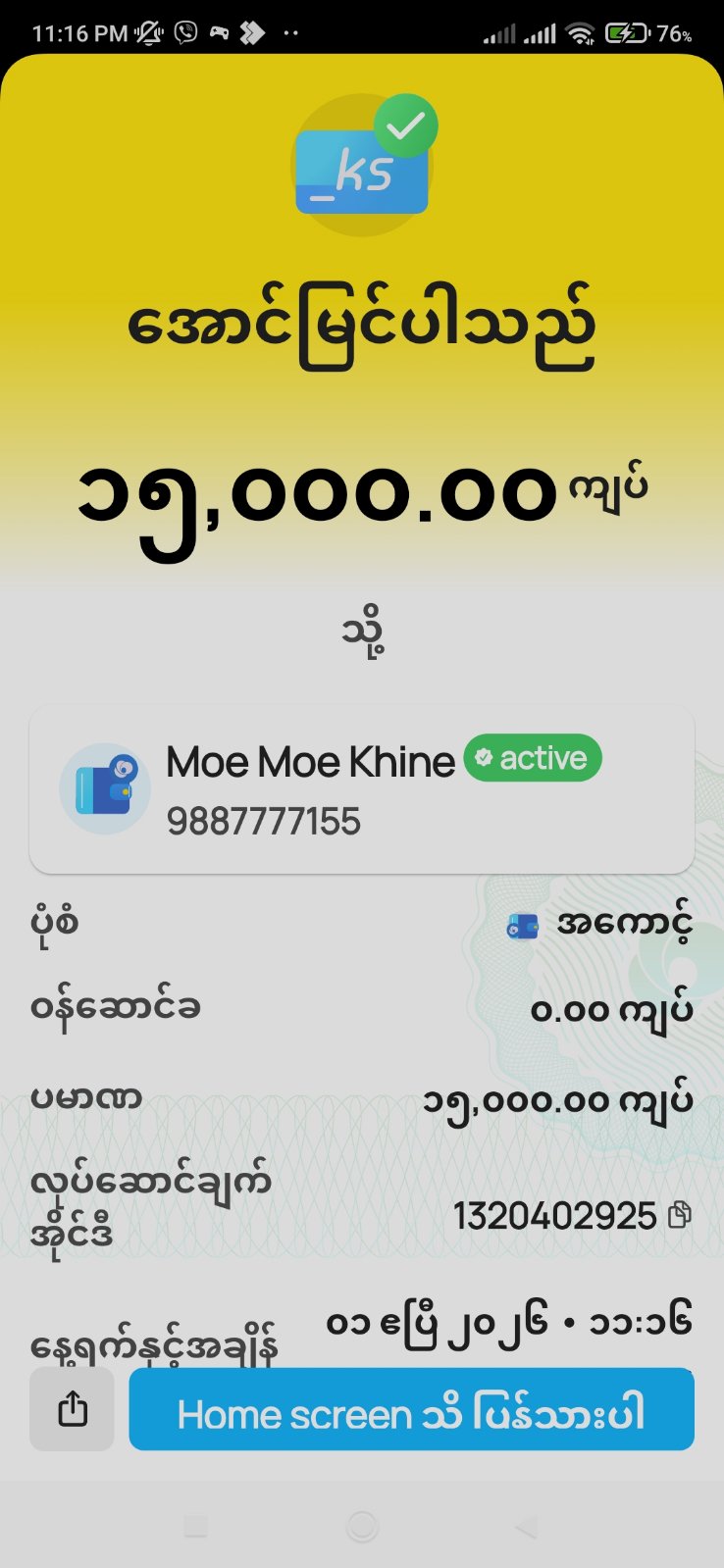Tap the system back navigation button
The width and height of the screenshot is (724, 1568).
(x=527, y=1526)
